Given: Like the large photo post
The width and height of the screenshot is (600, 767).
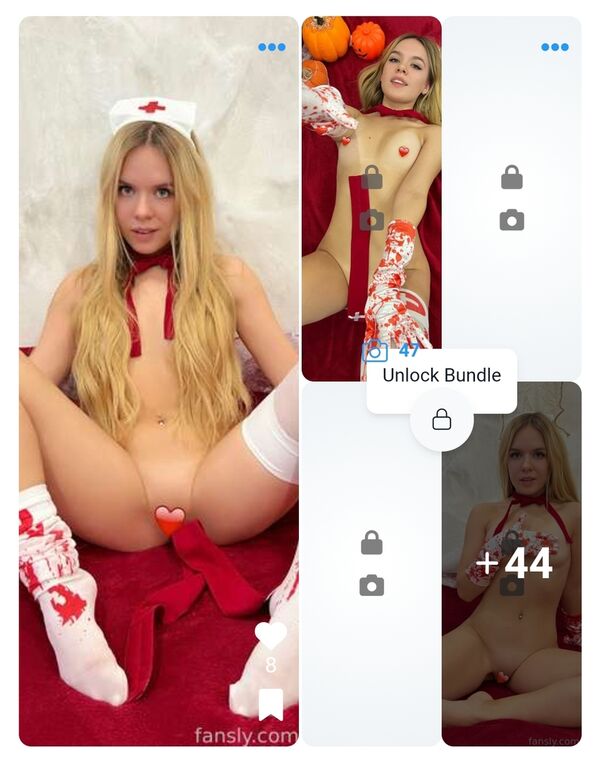Looking at the screenshot, I should point(270,635).
